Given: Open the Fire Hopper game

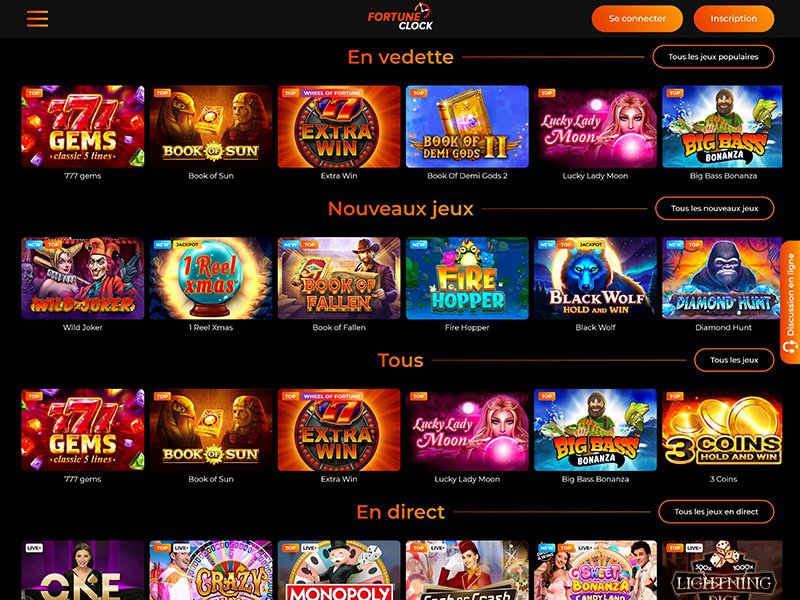Looking at the screenshot, I should [467, 278].
